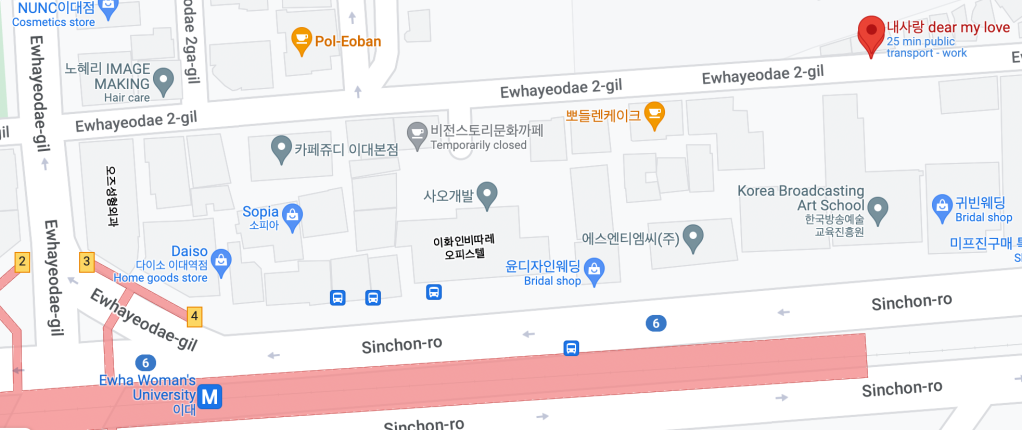Tap the subway exit 2 marker
This screenshot has height=430, width=1022.
pyautogui.click(x=21, y=262)
